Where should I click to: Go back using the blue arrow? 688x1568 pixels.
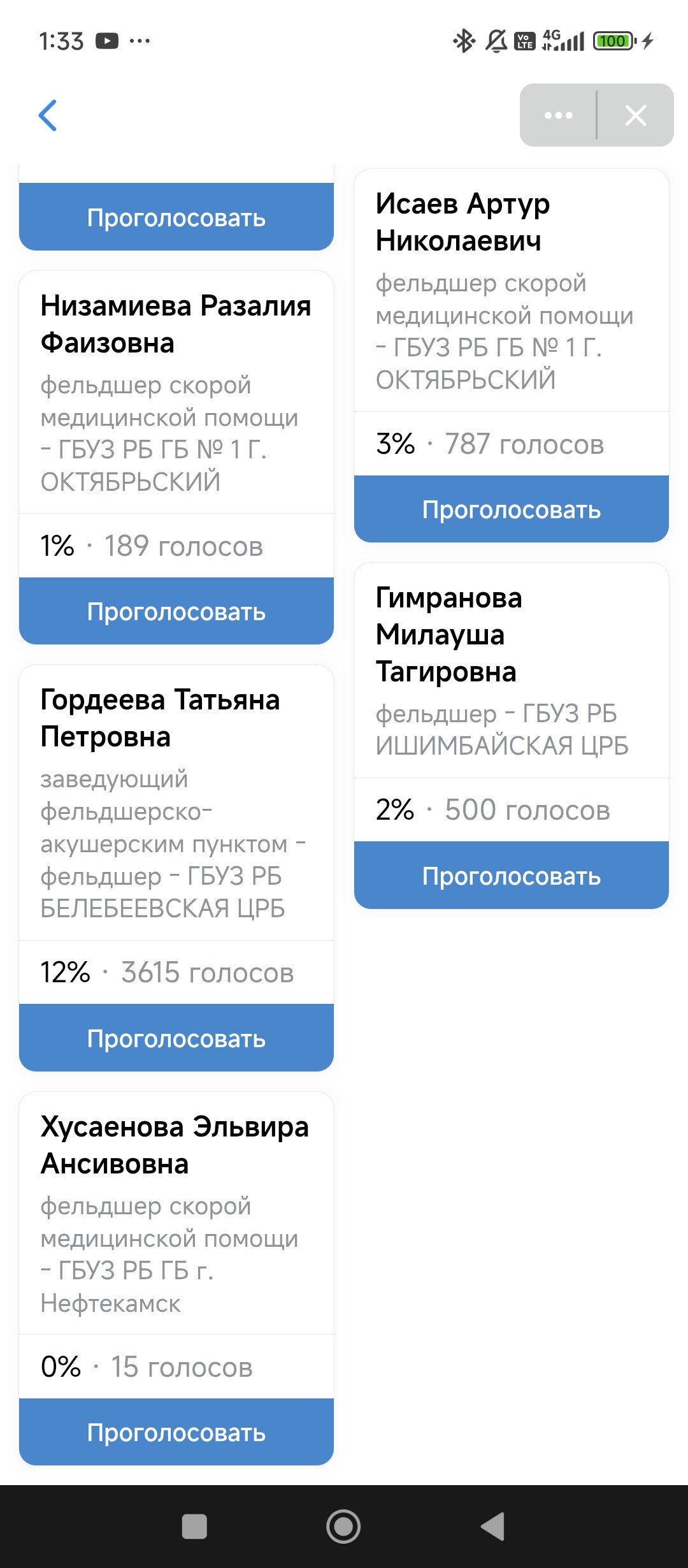pyautogui.click(x=48, y=115)
